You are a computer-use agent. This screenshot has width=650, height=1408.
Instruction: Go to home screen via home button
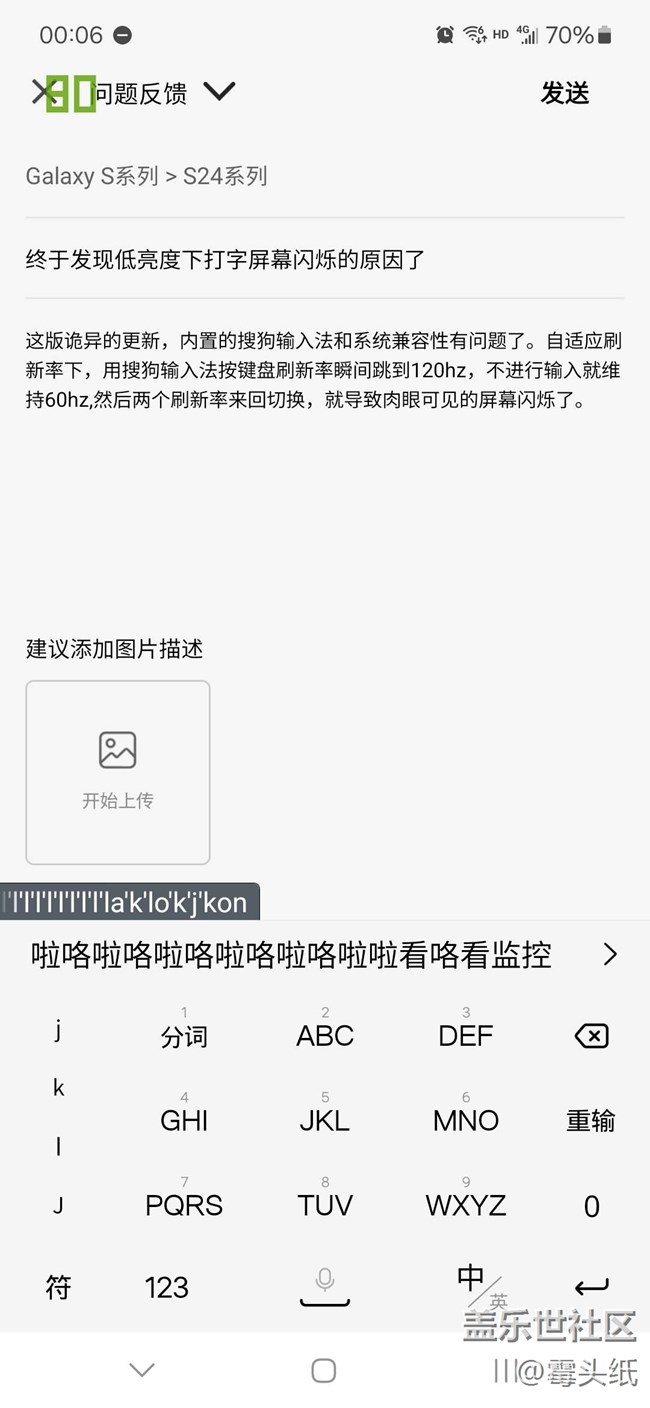[x=323, y=1370]
